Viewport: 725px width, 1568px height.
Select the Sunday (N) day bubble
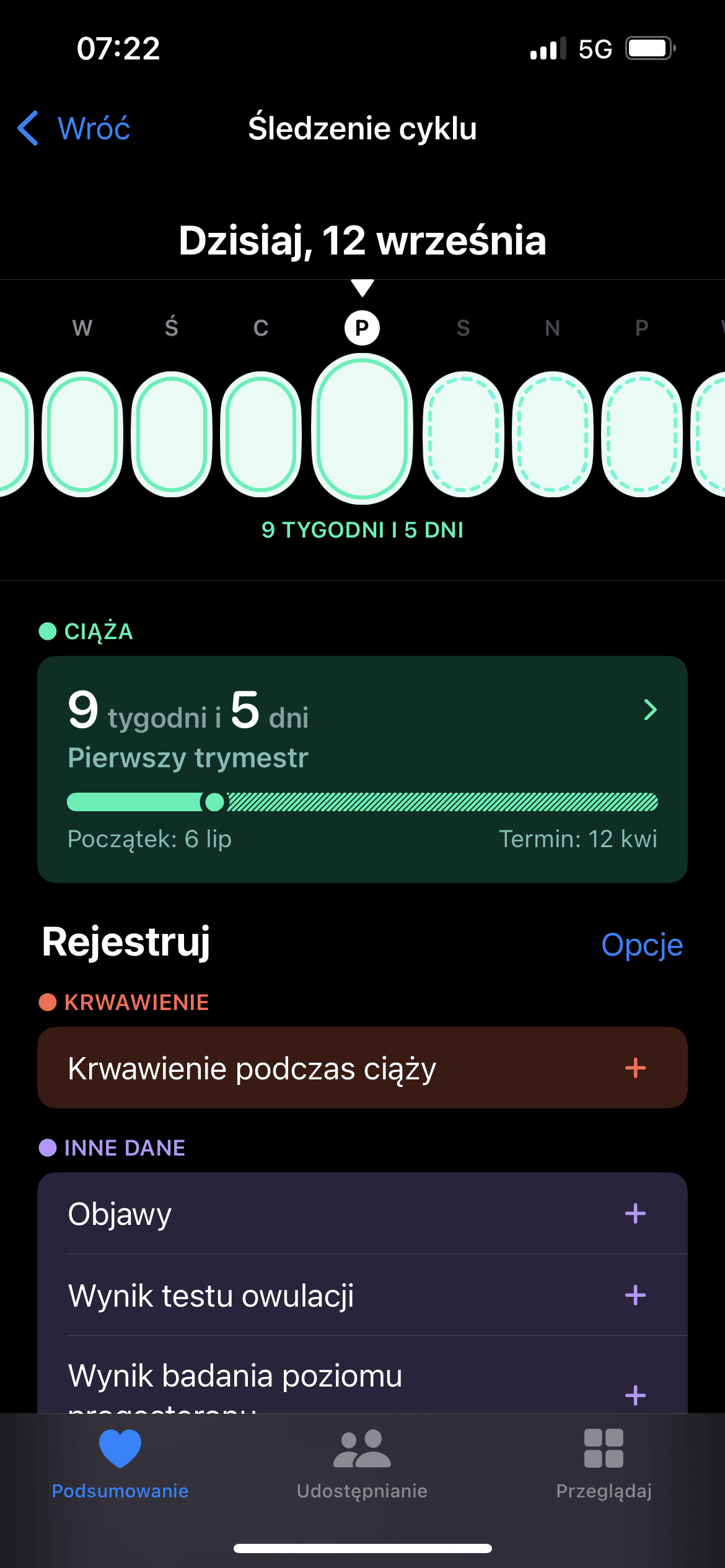(x=552, y=434)
